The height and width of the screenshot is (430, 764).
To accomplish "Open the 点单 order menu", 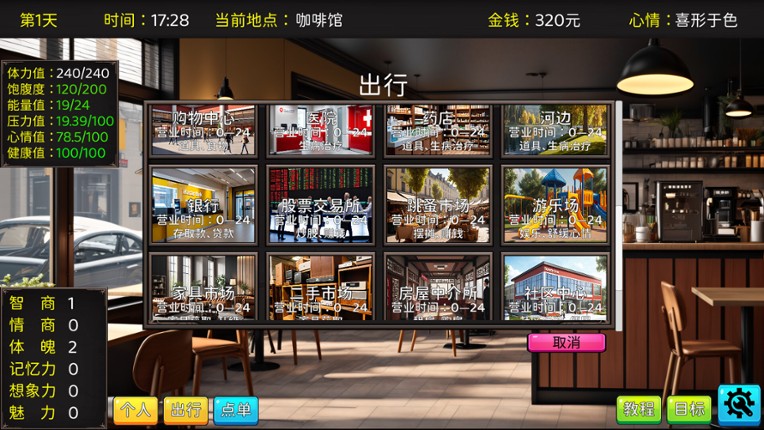I will pos(236,410).
